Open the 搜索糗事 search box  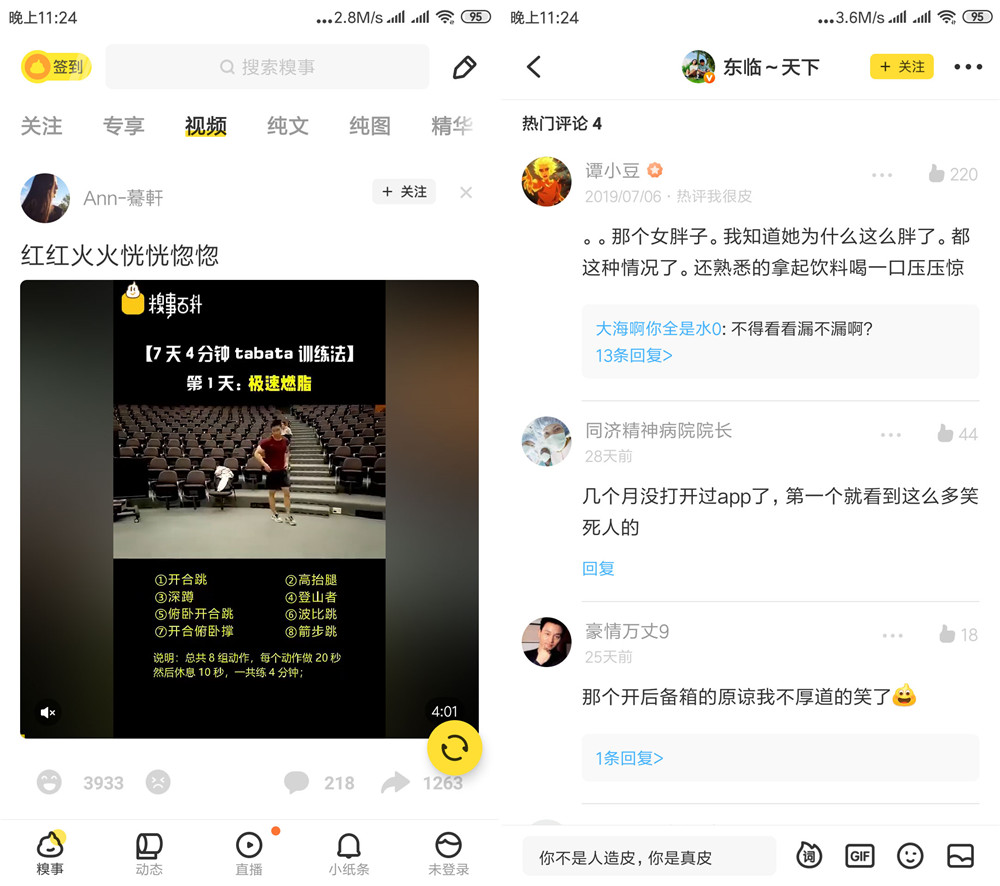(x=267, y=67)
